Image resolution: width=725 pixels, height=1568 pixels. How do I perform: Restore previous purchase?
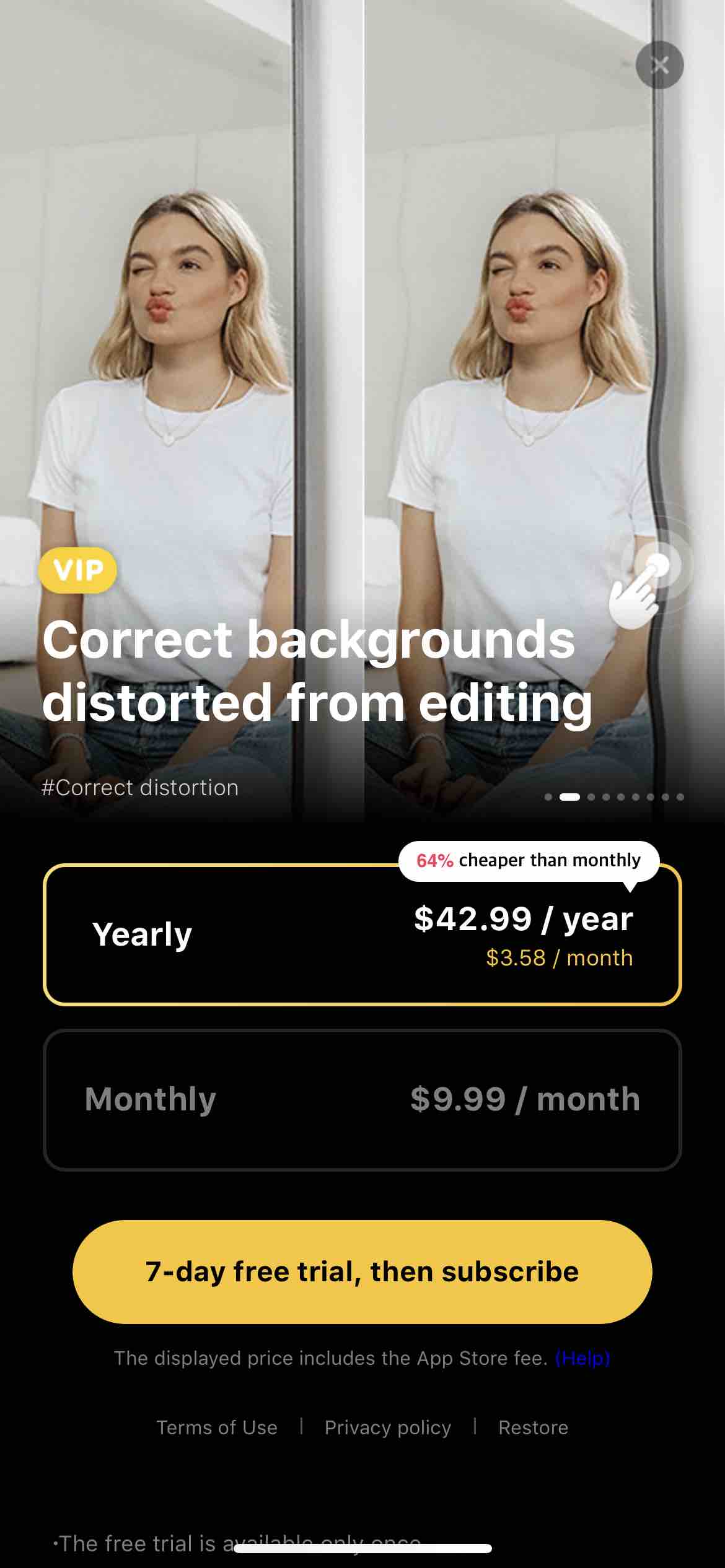(533, 1427)
